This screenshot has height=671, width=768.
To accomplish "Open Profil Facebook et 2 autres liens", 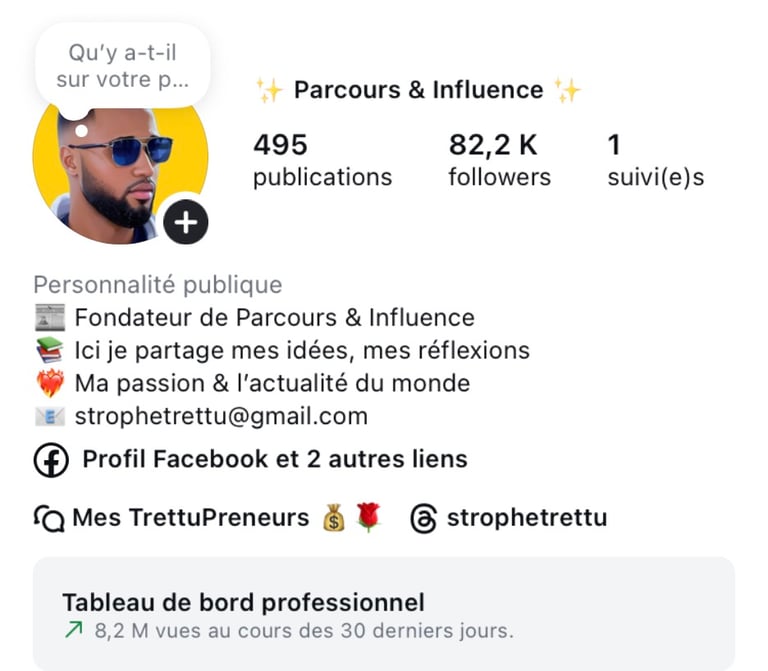I will 274,460.
